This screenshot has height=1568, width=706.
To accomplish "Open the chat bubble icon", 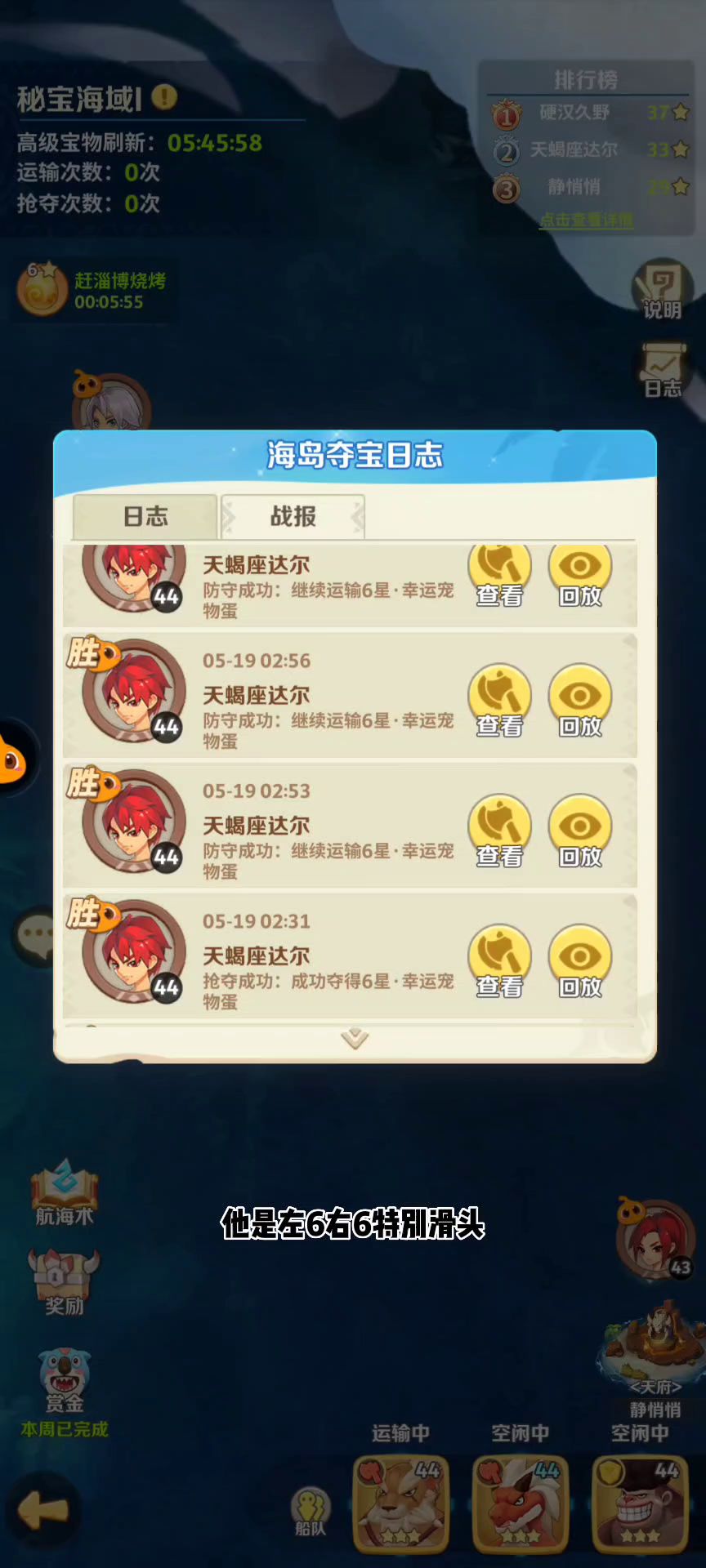I will 36,935.
